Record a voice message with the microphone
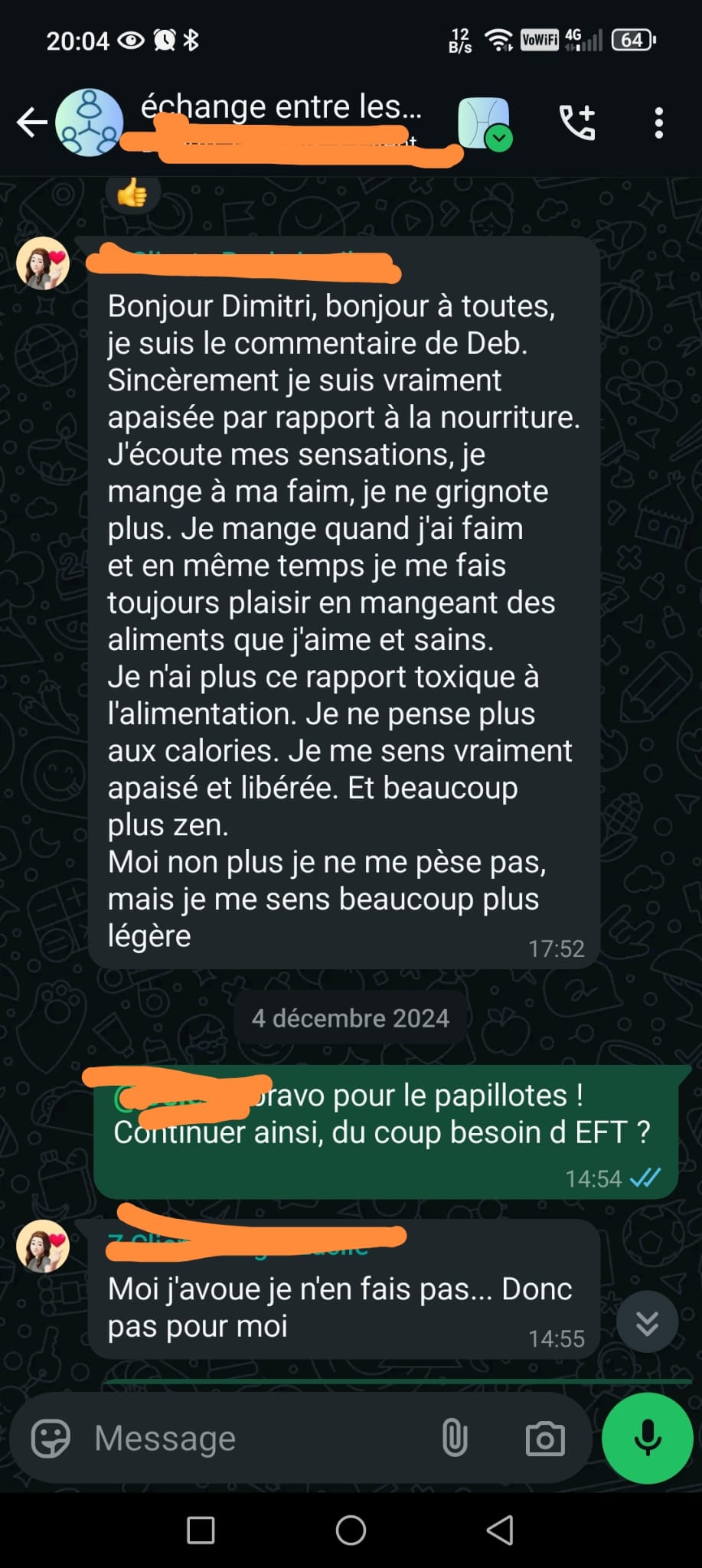This screenshot has height=1568, width=702. [647, 1438]
